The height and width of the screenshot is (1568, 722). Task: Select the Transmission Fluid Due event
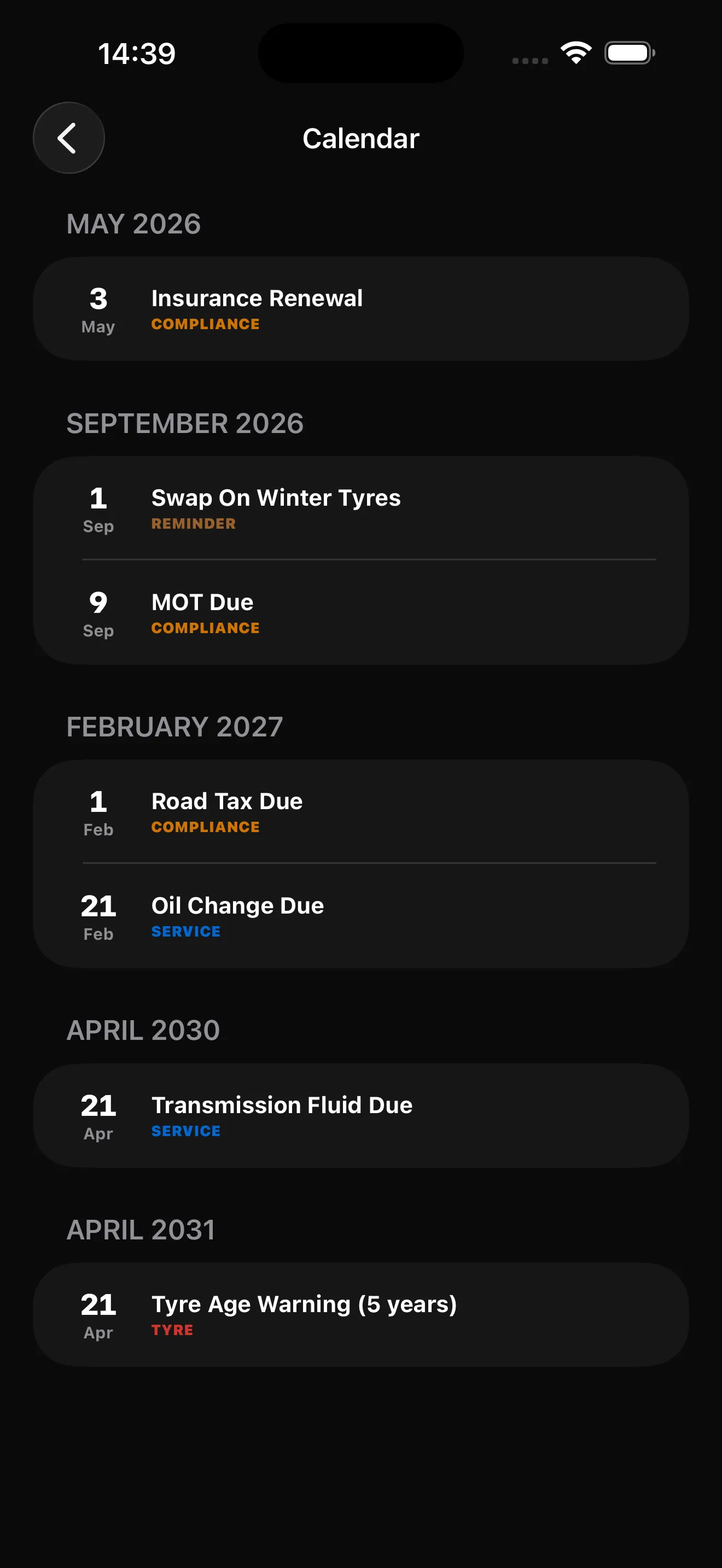pos(361,1116)
